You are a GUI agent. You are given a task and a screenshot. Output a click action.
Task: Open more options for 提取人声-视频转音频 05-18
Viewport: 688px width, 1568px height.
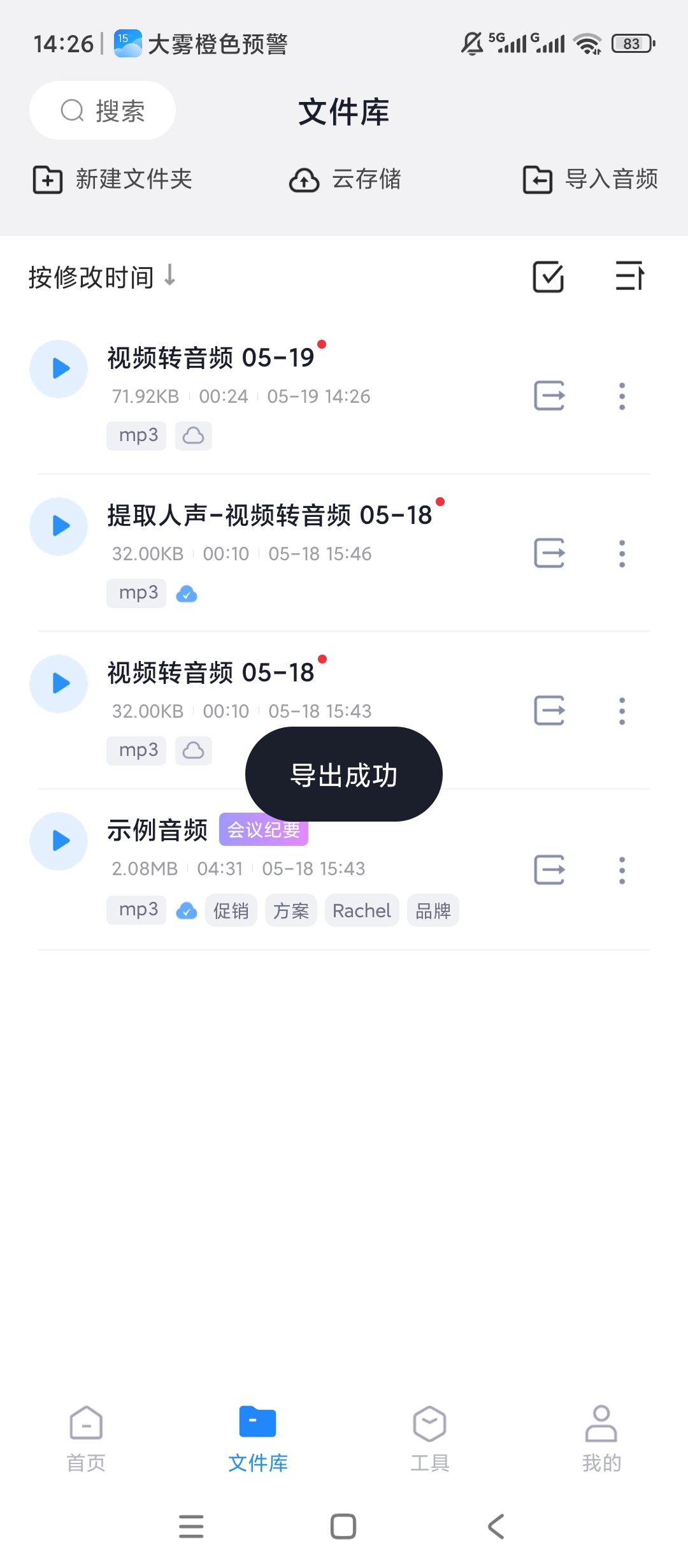(622, 553)
